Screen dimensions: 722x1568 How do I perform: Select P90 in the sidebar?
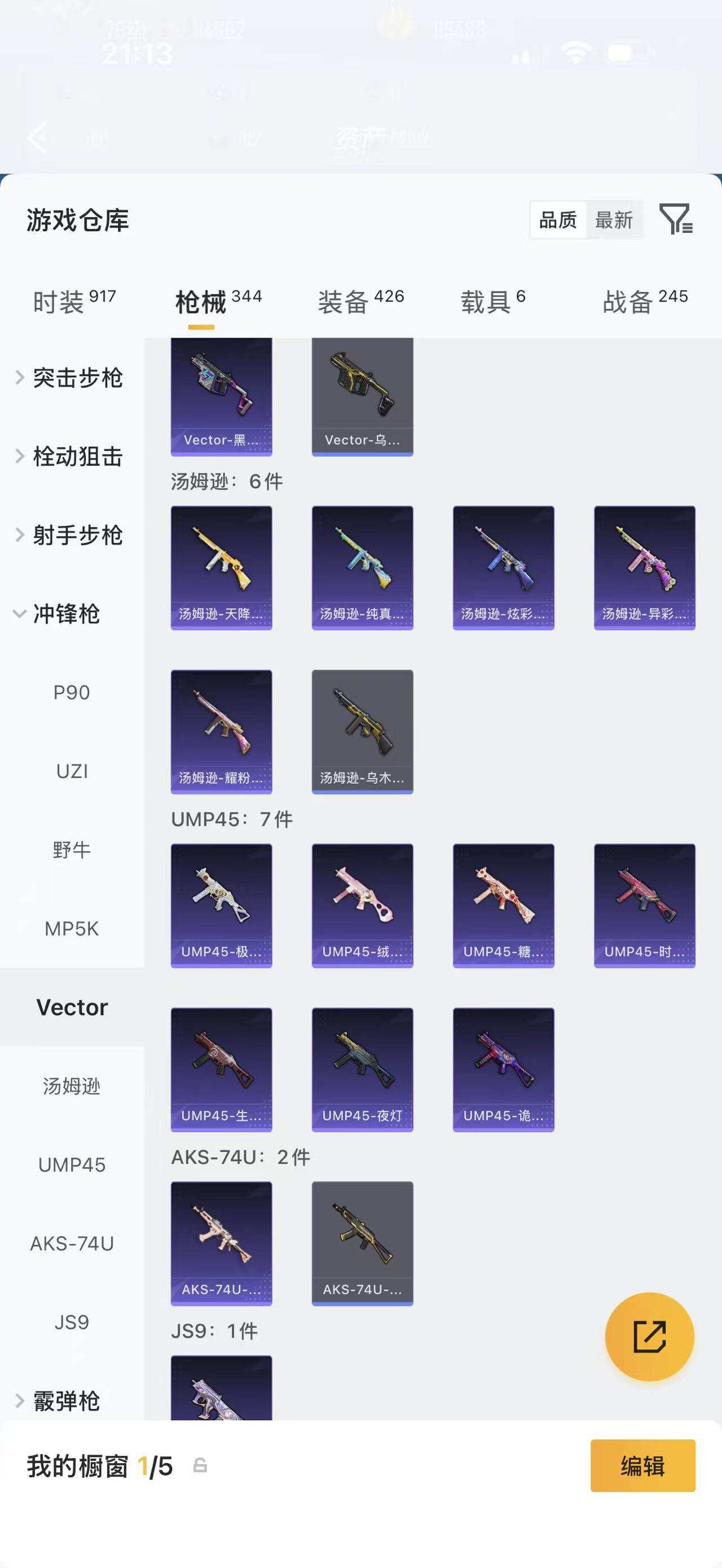tap(72, 693)
